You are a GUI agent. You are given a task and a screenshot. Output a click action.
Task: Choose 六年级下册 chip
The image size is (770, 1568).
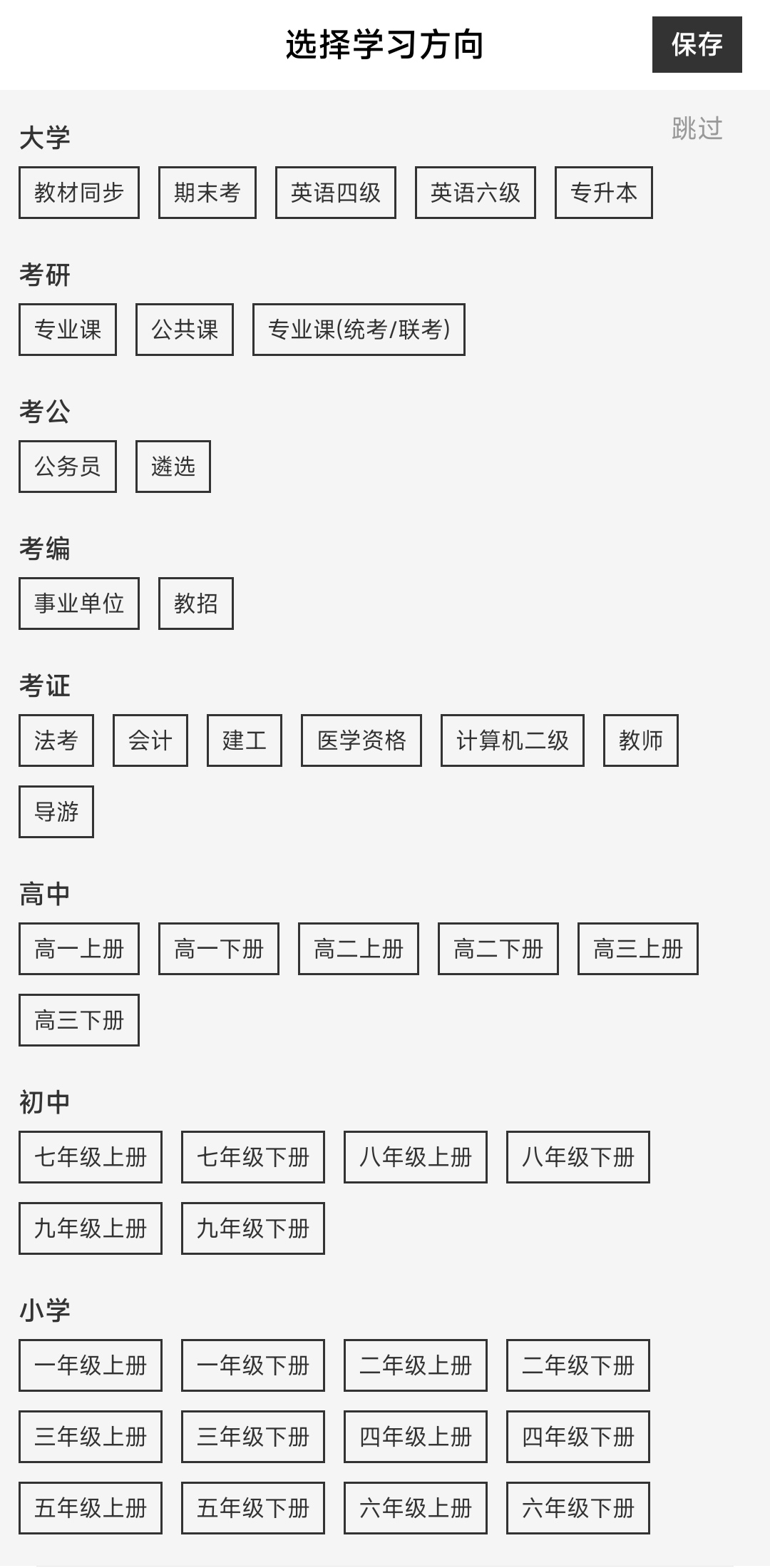click(578, 1508)
